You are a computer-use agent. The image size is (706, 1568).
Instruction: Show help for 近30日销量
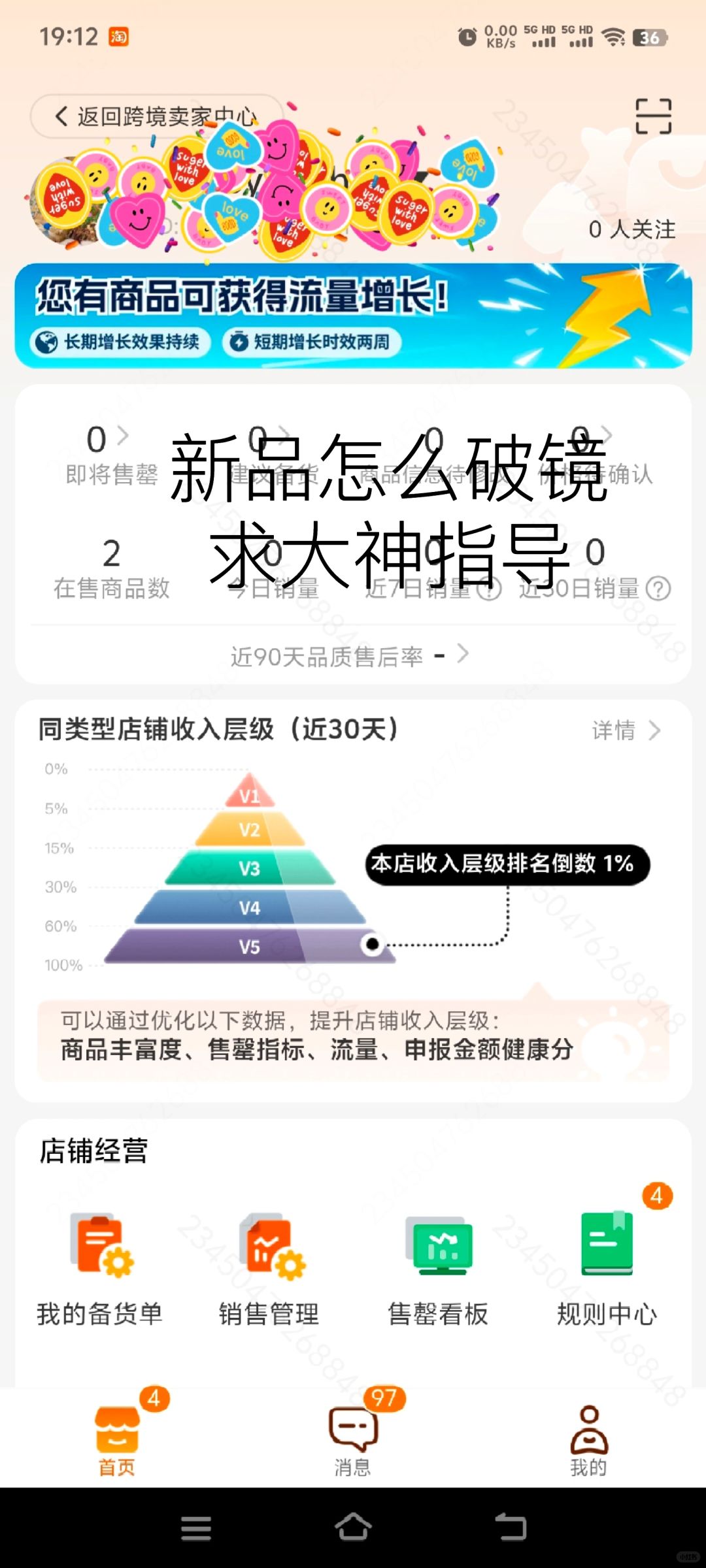[658, 589]
